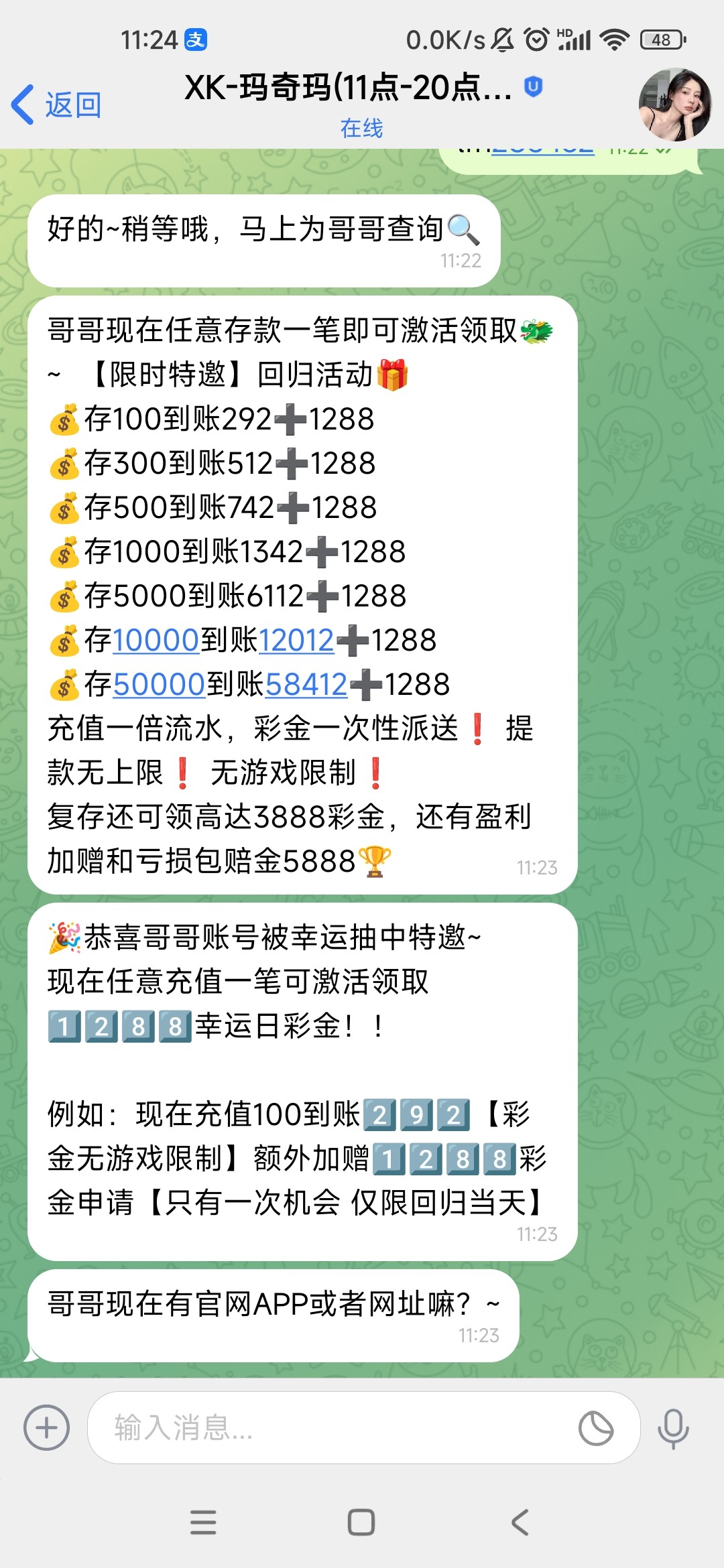Open the contact's avatar photo
724x1568 pixels.
tap(674, 105)
